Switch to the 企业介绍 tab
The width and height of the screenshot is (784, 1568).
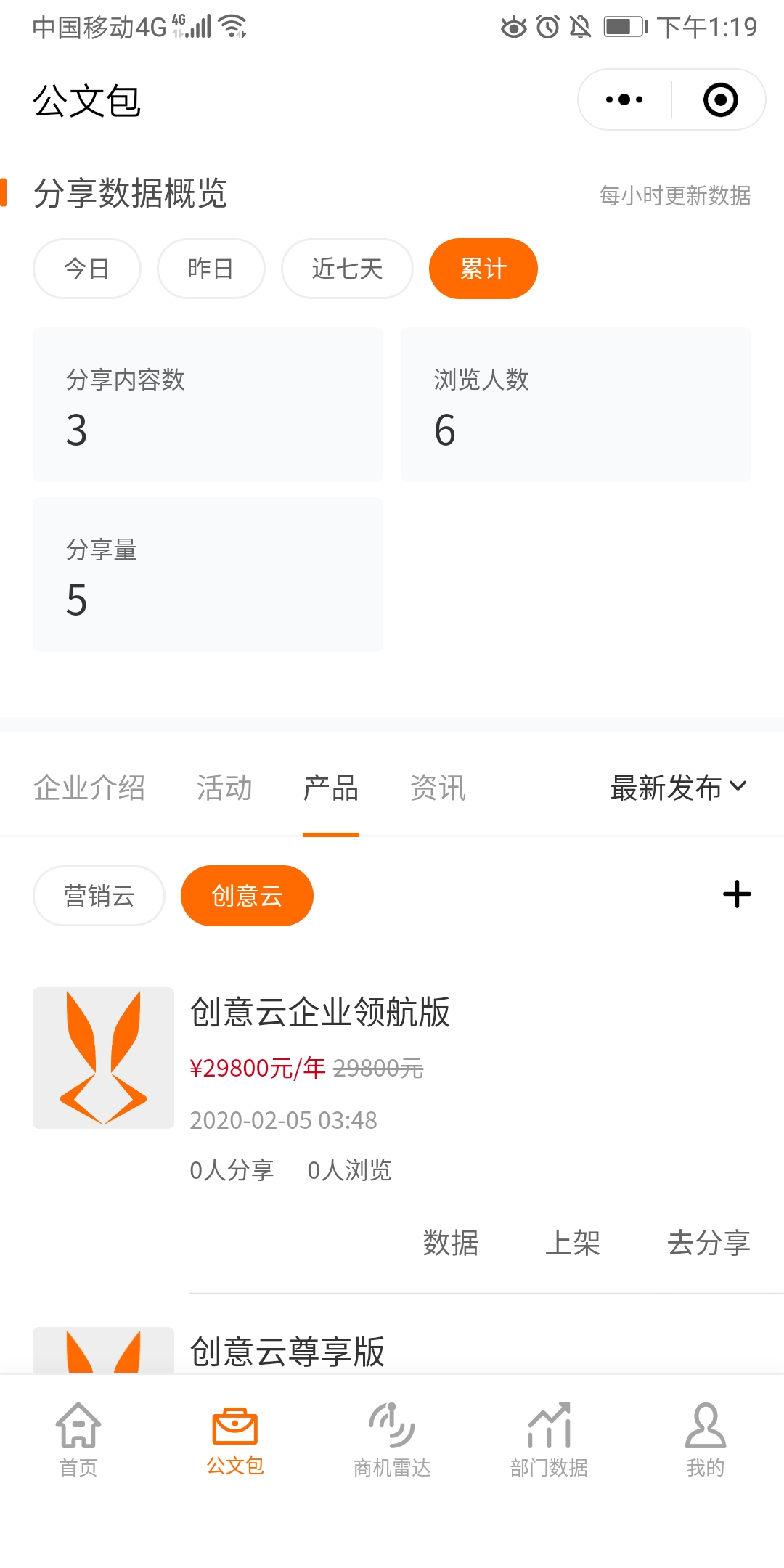click(x=89, y=788)
